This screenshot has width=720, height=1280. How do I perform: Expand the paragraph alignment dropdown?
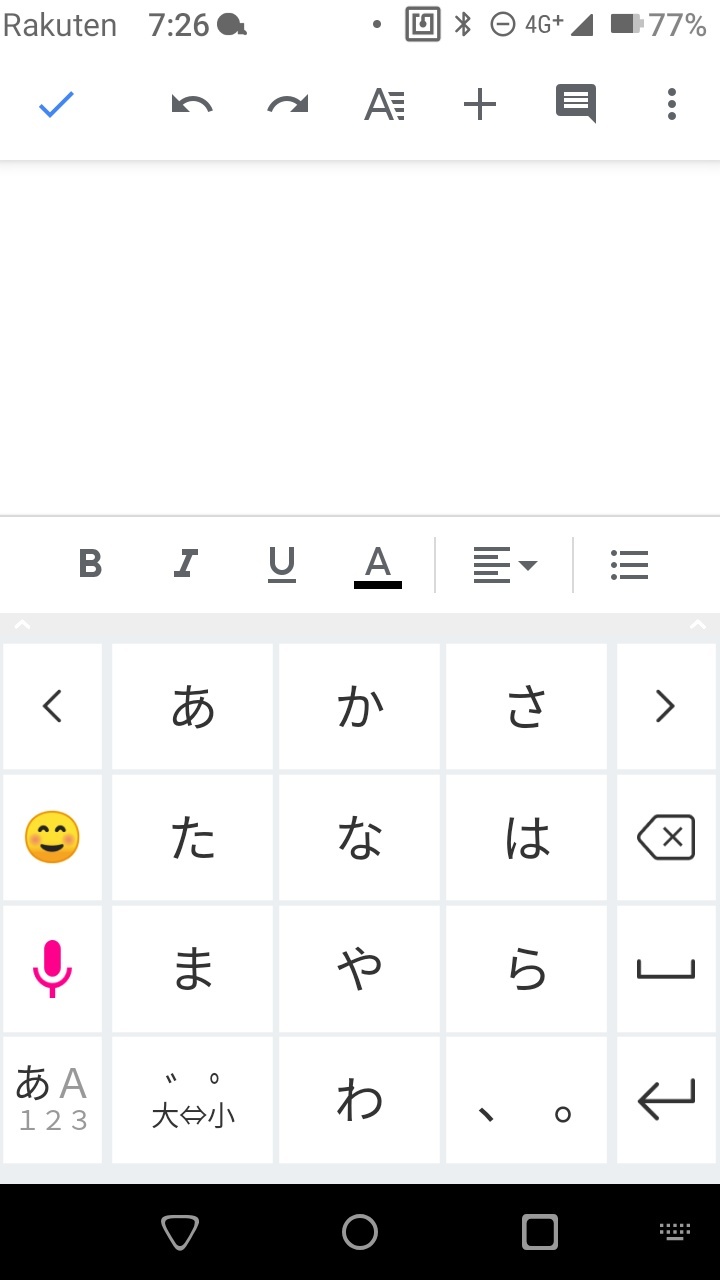click(505, 565)
